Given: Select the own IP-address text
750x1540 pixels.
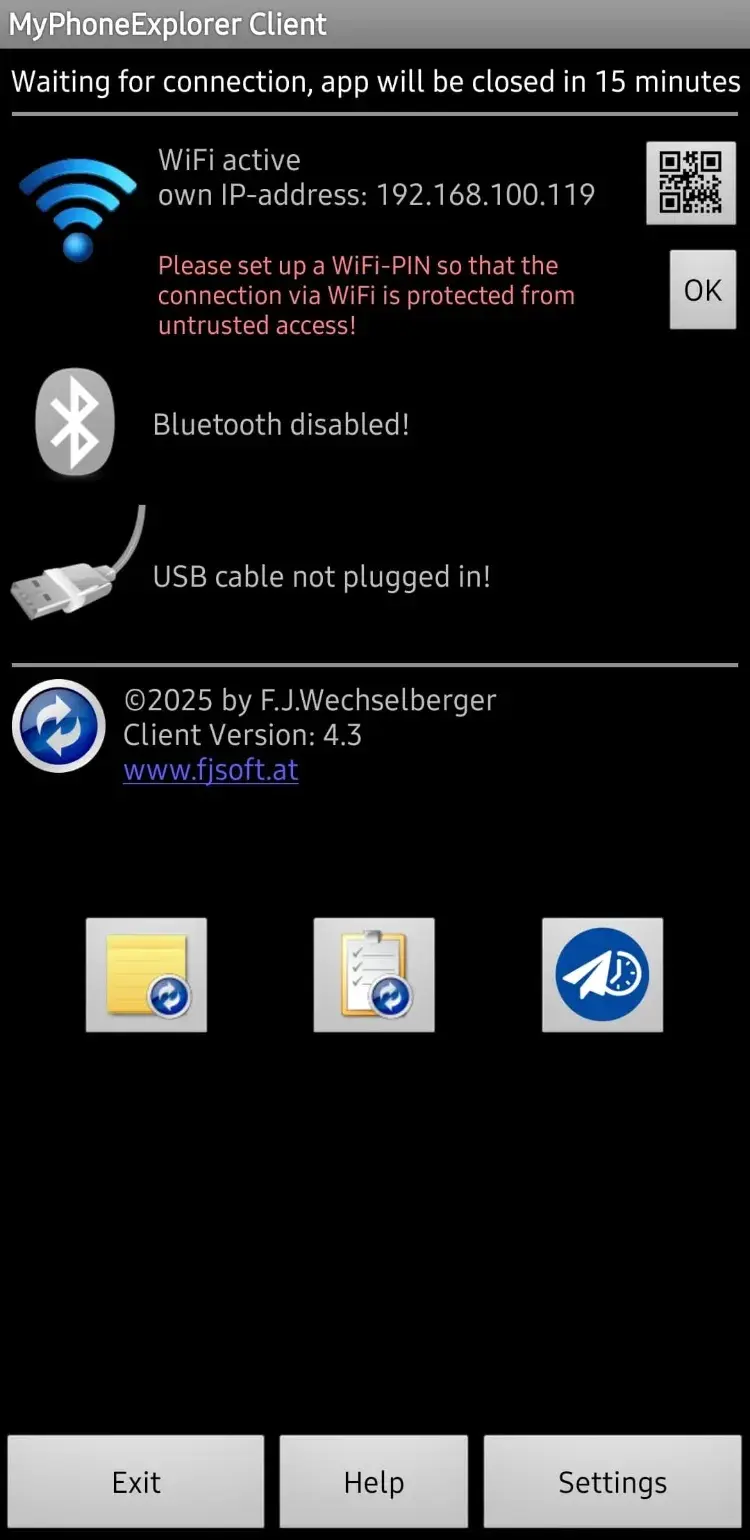Looking at the screenshot, I should [x=375, y=195].
